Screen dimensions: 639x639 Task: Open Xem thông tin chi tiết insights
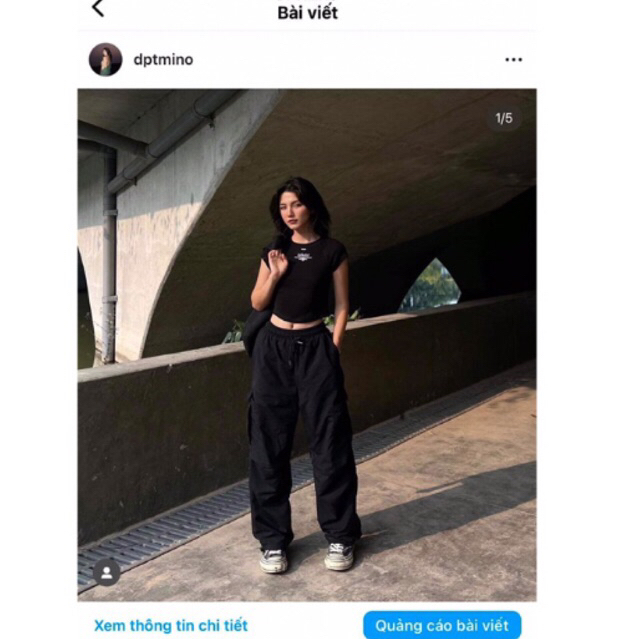pos(170,626)
